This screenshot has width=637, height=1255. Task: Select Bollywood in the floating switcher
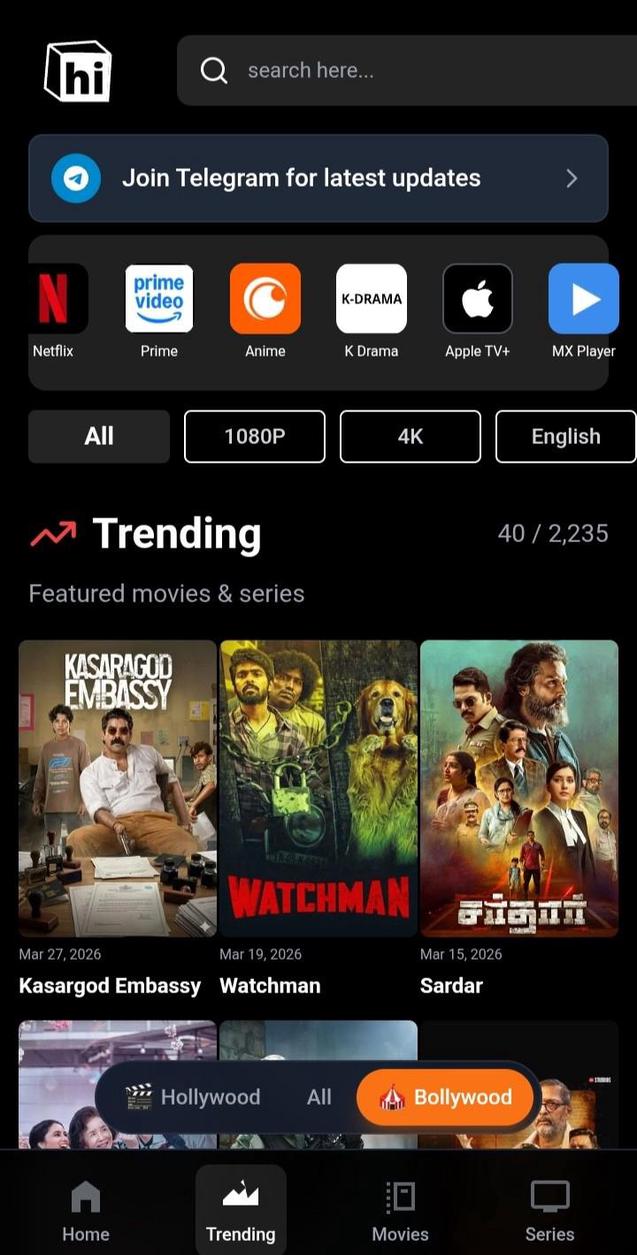click(x=447, y=1097)
